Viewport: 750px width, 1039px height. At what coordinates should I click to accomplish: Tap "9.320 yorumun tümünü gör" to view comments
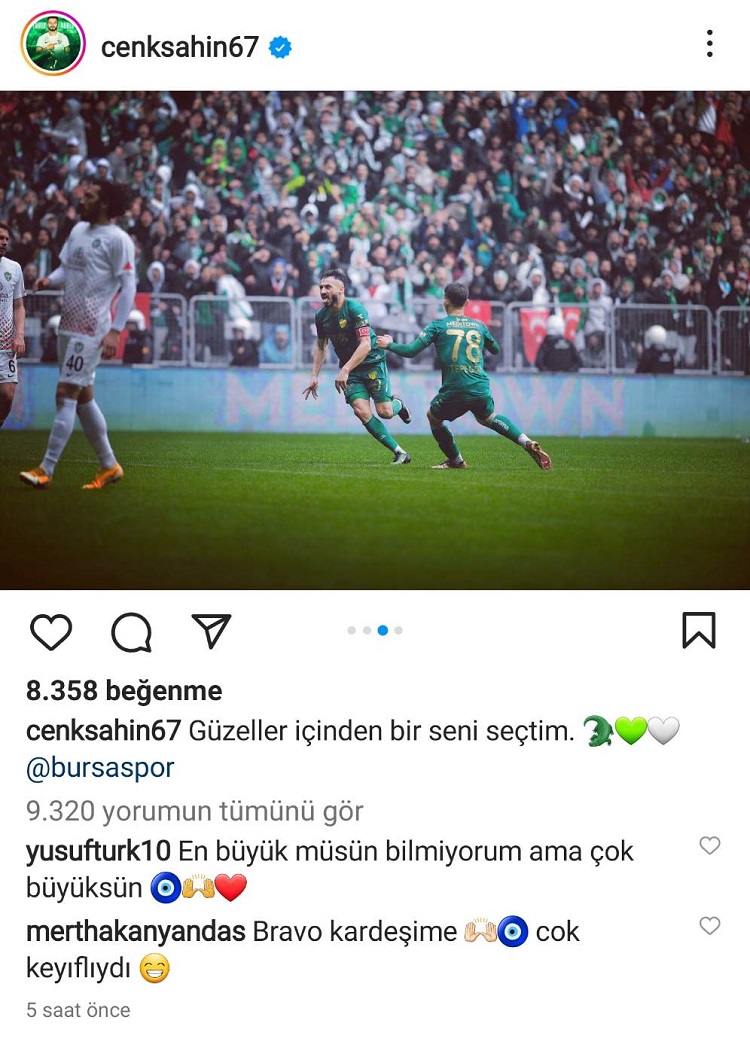pos(195,810)
